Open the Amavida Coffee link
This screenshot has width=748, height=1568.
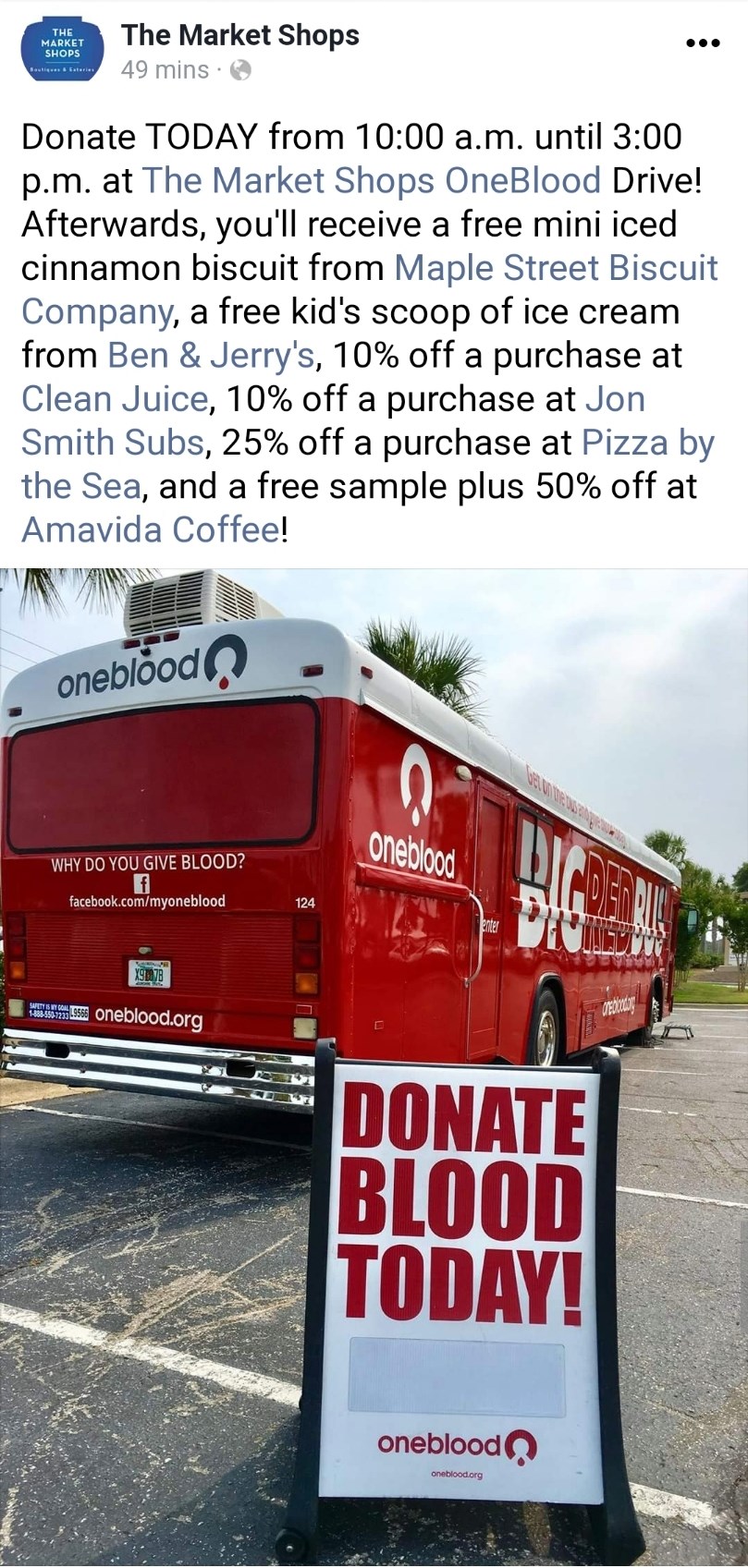point(150,530)
